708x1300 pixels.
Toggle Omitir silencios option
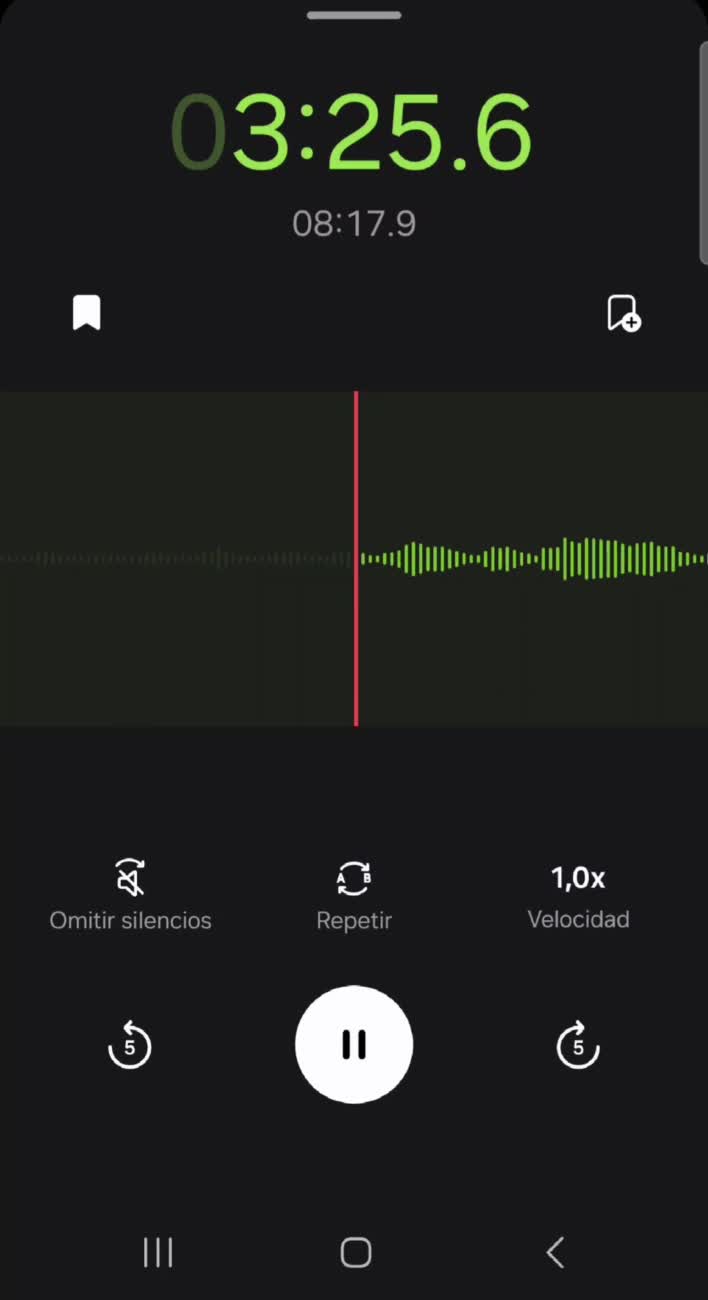pyautogui.click(x=130, y=895)
